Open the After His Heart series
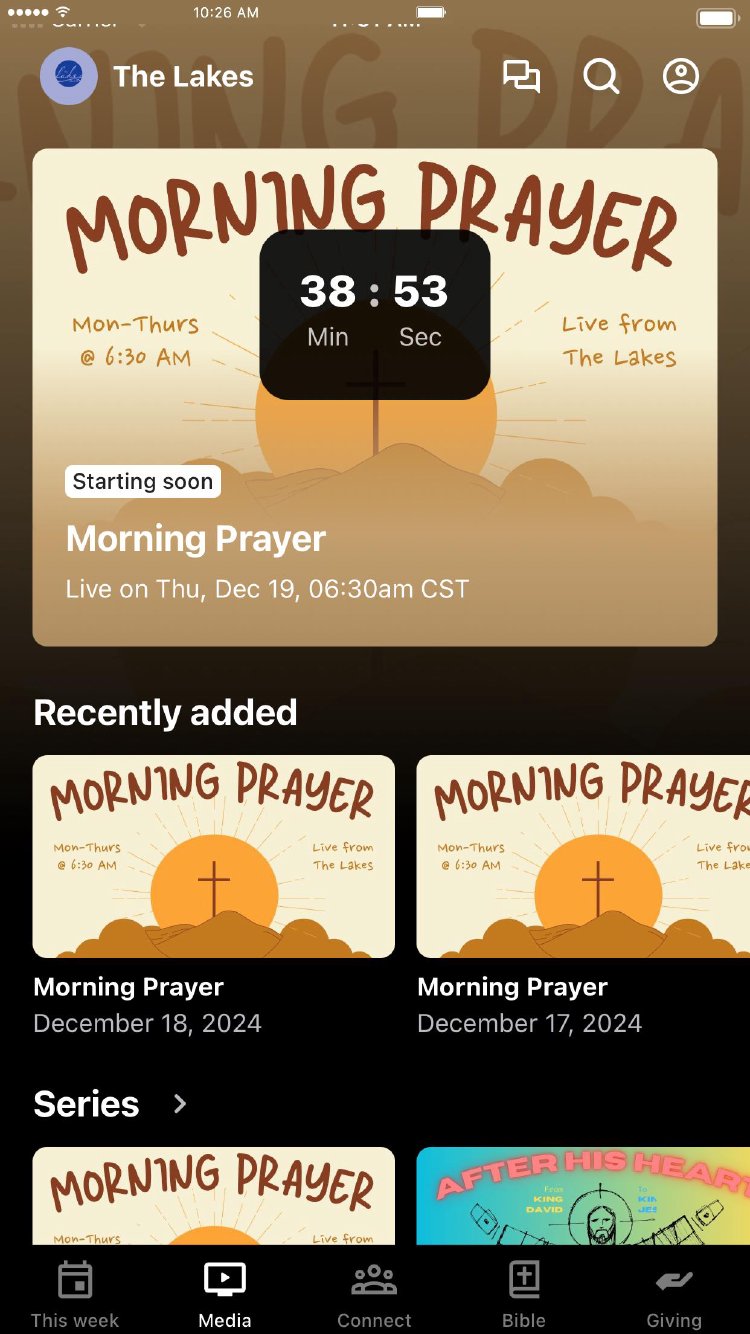 (x=583, y=1196)
